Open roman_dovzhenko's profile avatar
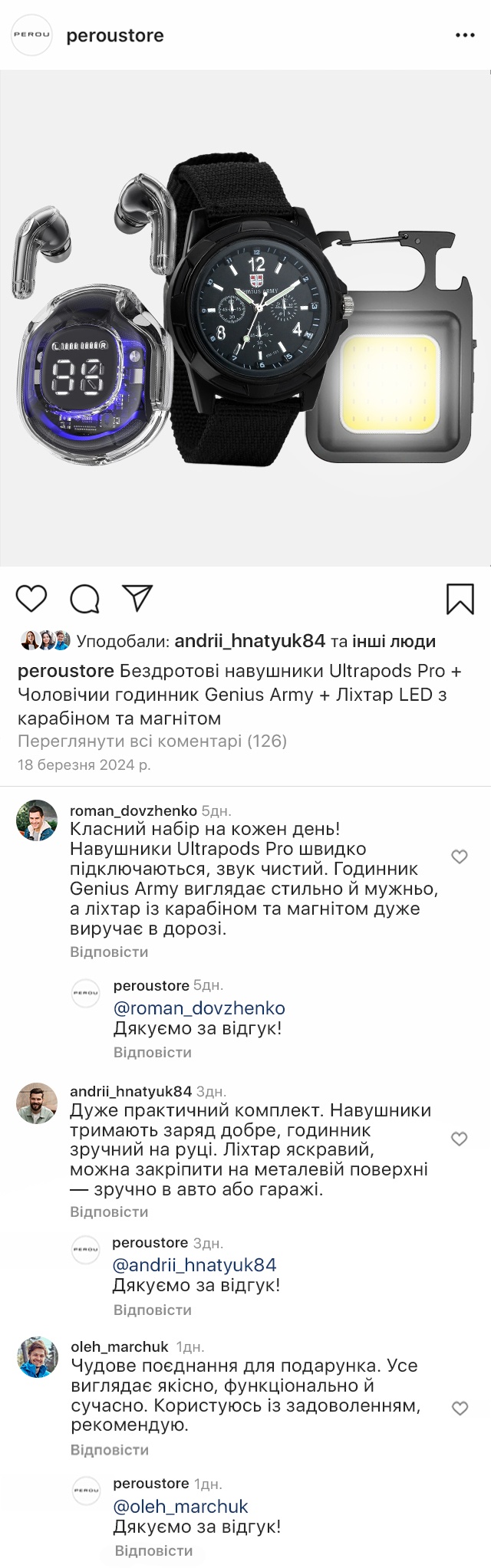 tap(37, 820)
